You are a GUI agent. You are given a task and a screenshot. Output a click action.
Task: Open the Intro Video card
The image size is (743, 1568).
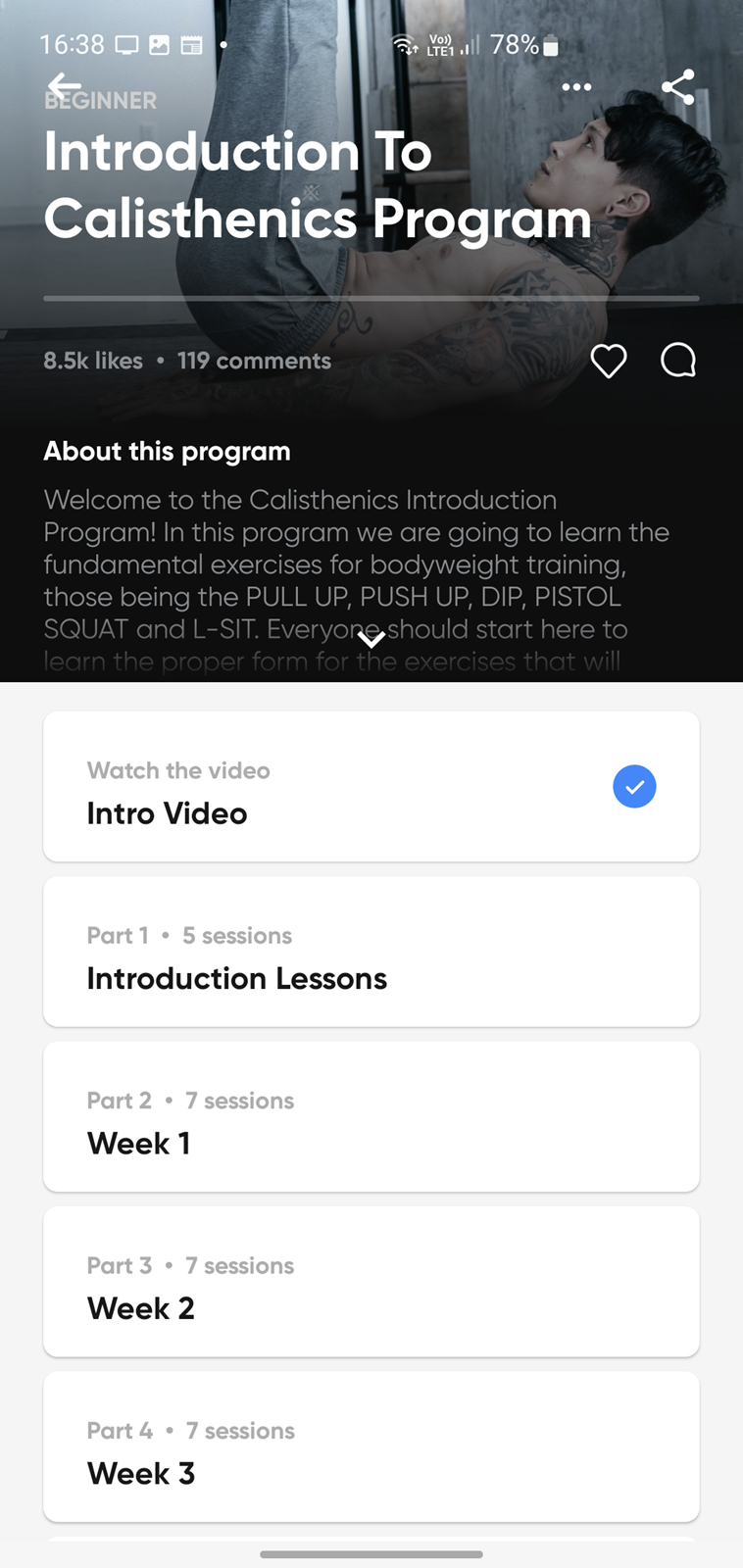click(x=371, y=787)
